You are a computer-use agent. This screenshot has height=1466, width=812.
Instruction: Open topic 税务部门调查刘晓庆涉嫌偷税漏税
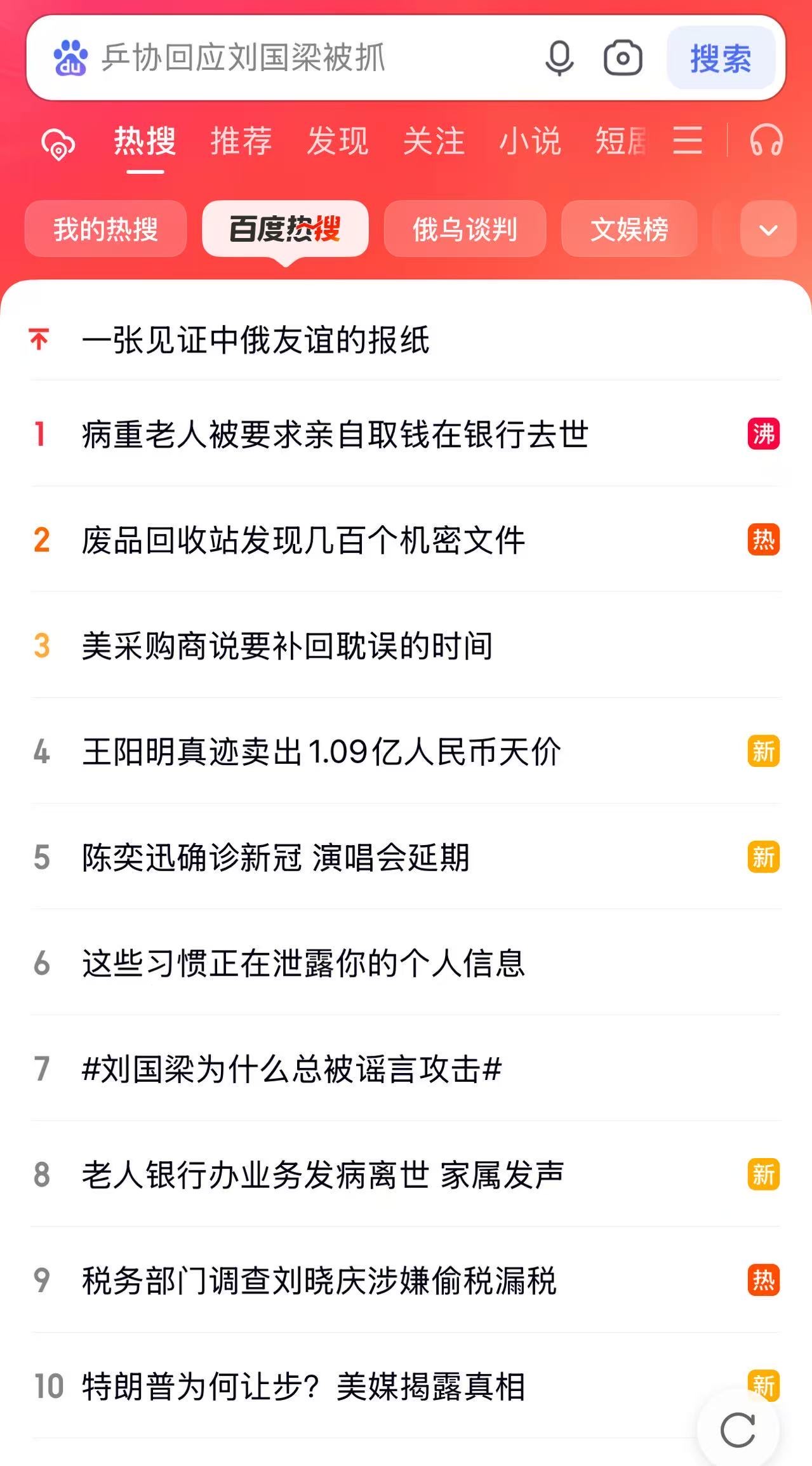[x=406, y=1281]
